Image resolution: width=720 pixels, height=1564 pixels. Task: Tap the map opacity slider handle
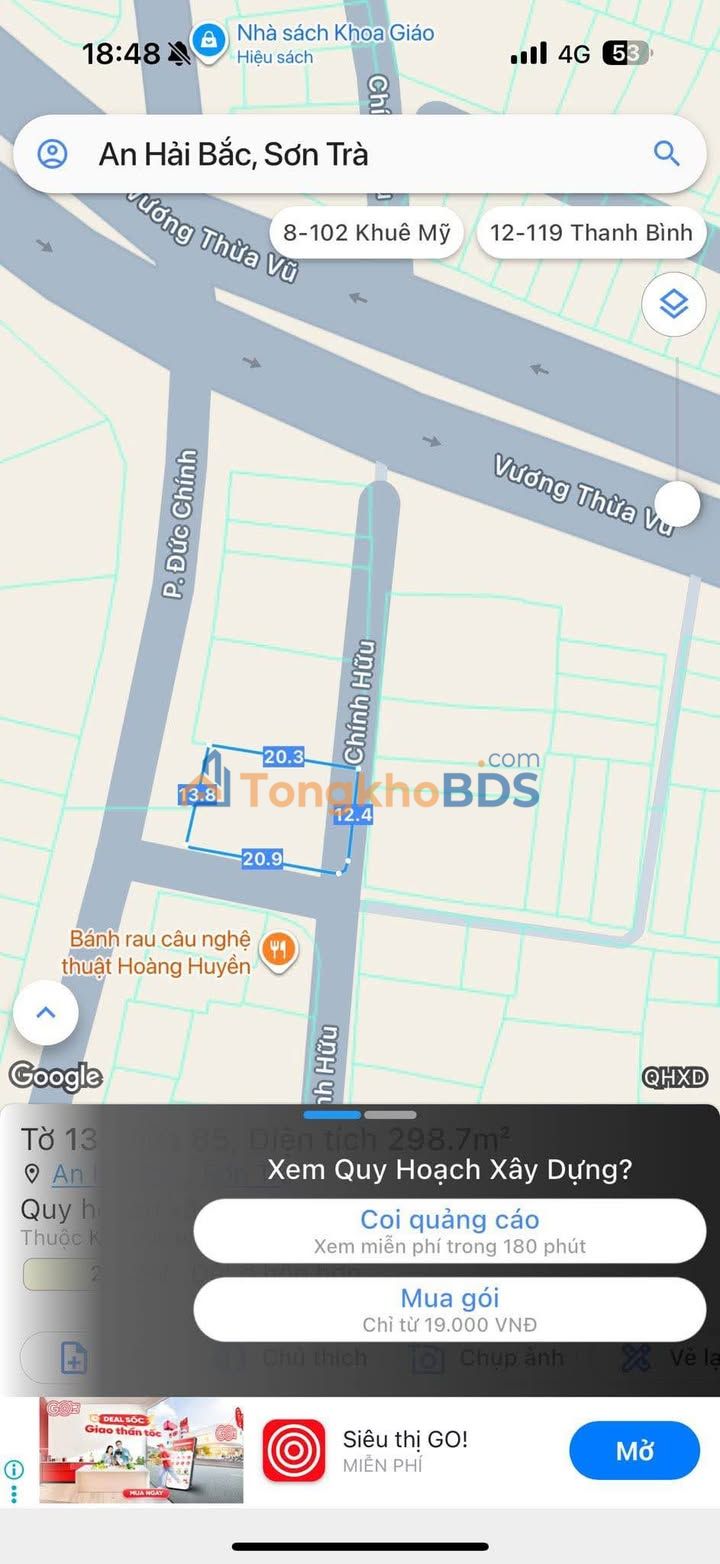(x=679, y=503)
